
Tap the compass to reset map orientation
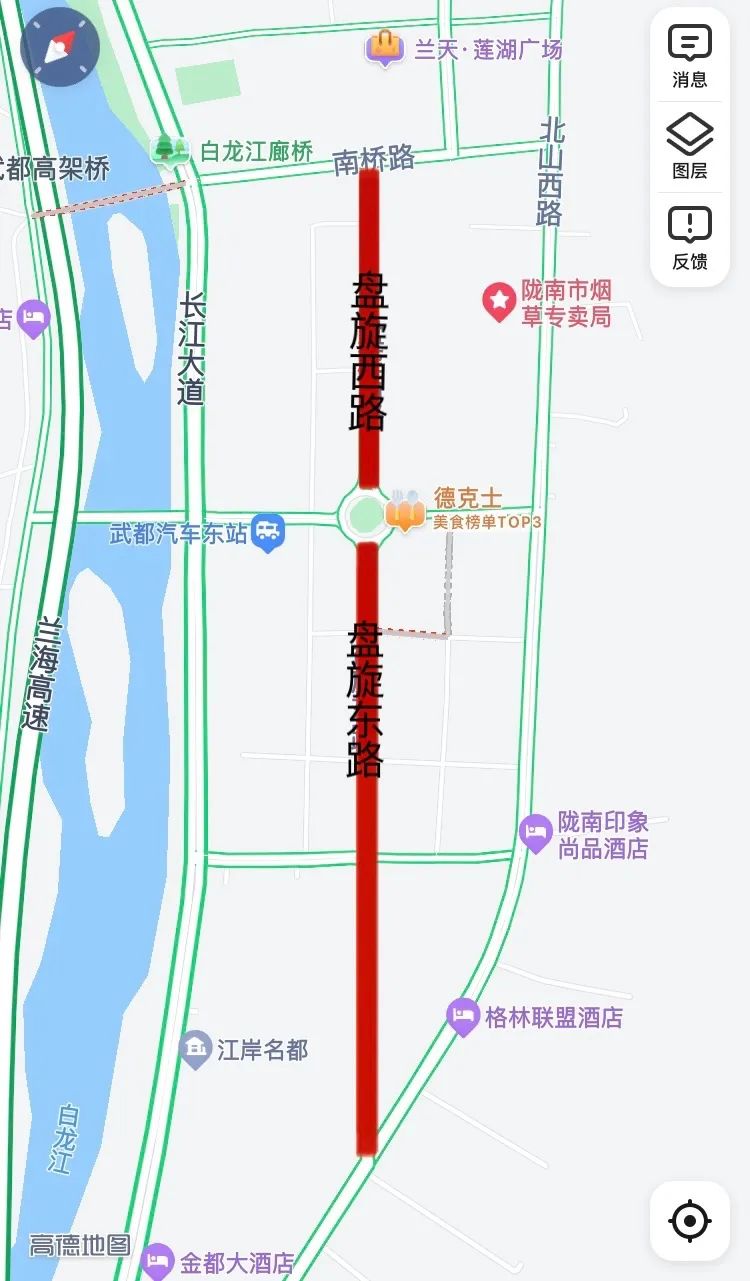[x=60, y=46]
